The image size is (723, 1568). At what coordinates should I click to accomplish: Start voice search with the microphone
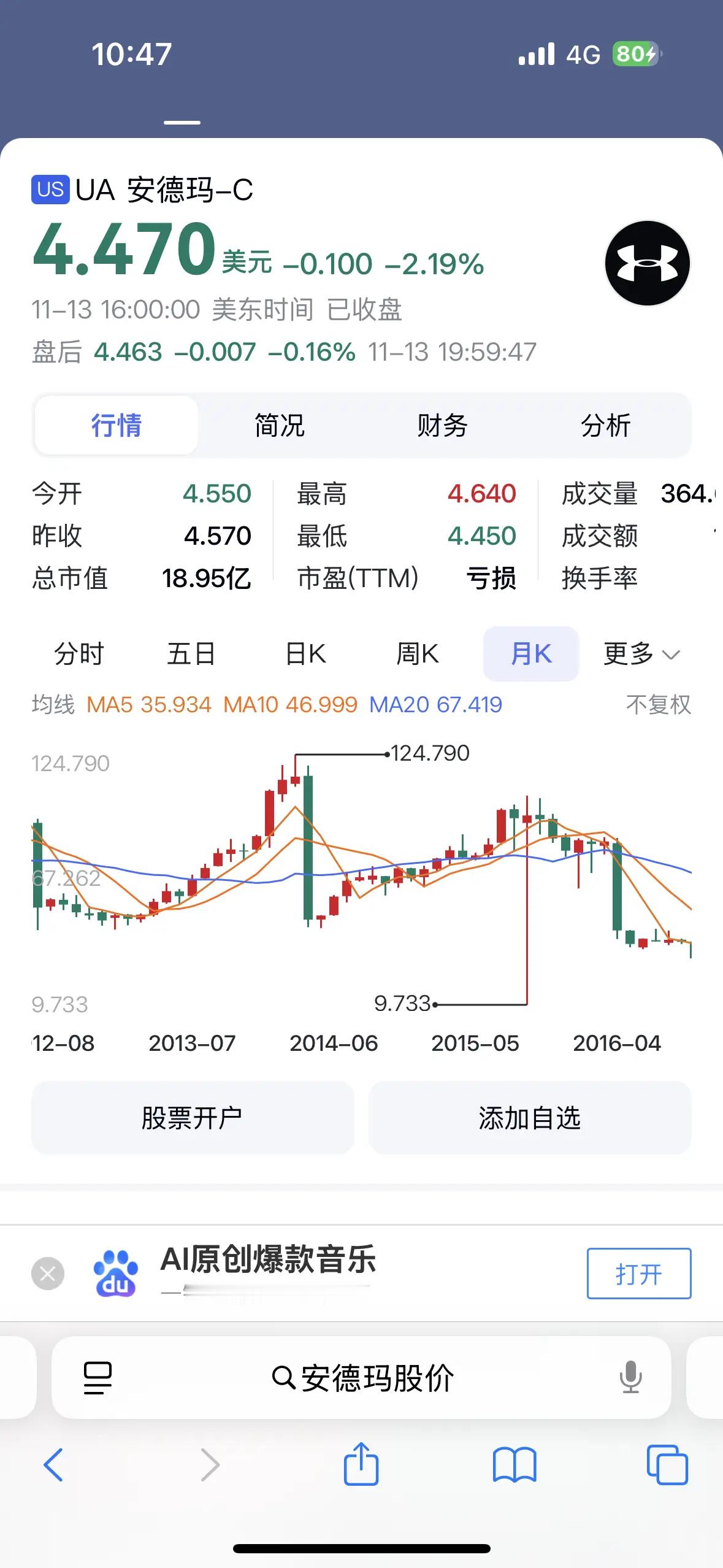tap(630, 1378)
